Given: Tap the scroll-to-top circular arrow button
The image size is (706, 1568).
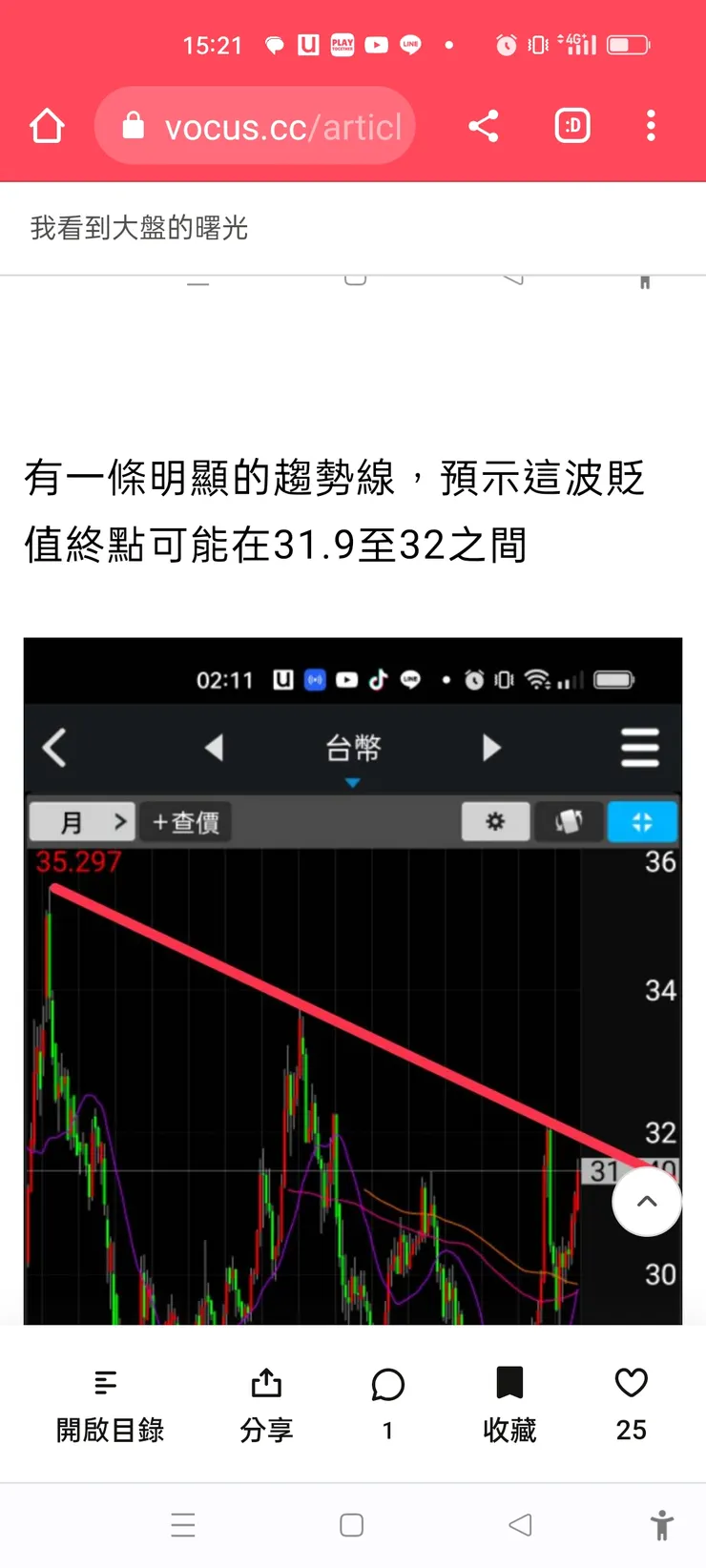Looking at the screenshot, I should click(647, 1202).
